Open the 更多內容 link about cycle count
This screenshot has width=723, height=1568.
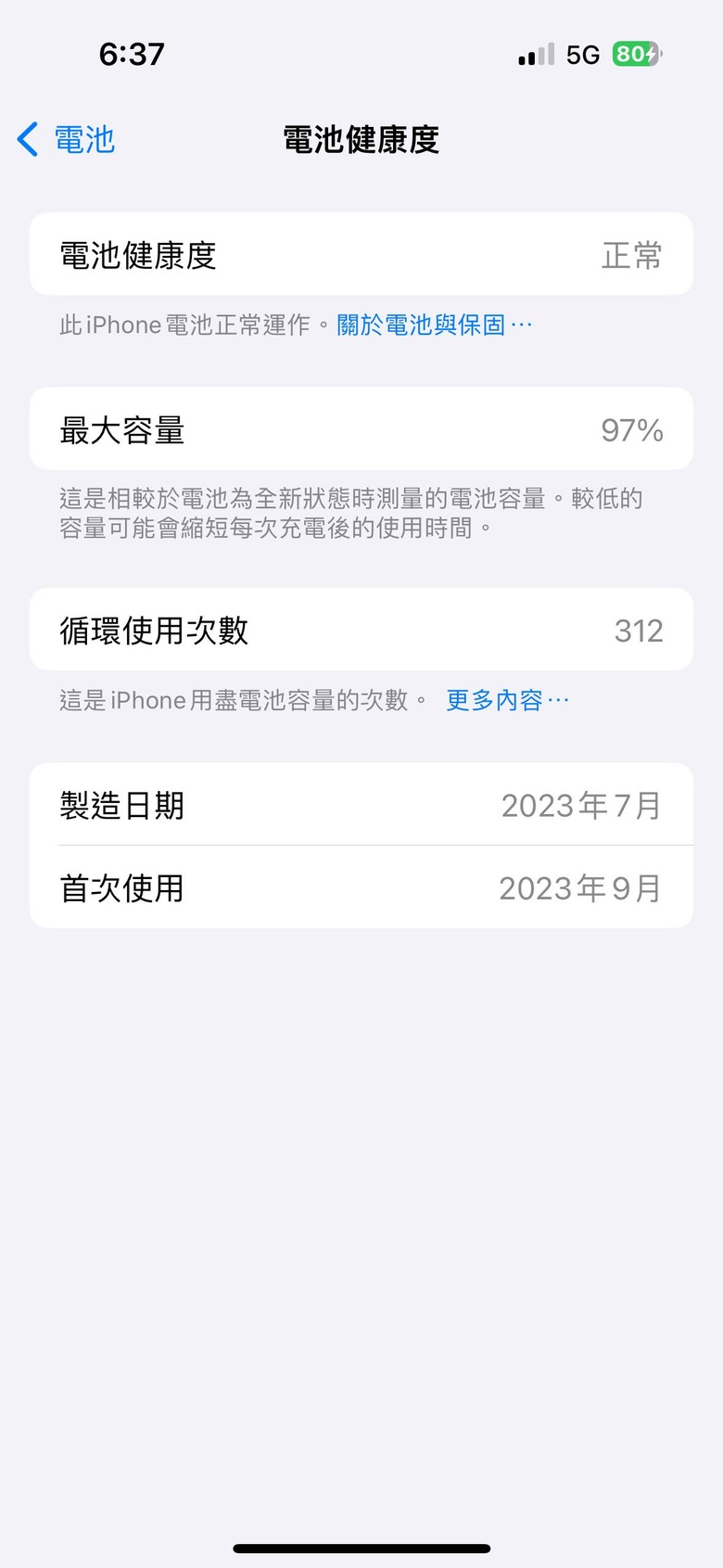pyautogui.click(x=506, y=700)
